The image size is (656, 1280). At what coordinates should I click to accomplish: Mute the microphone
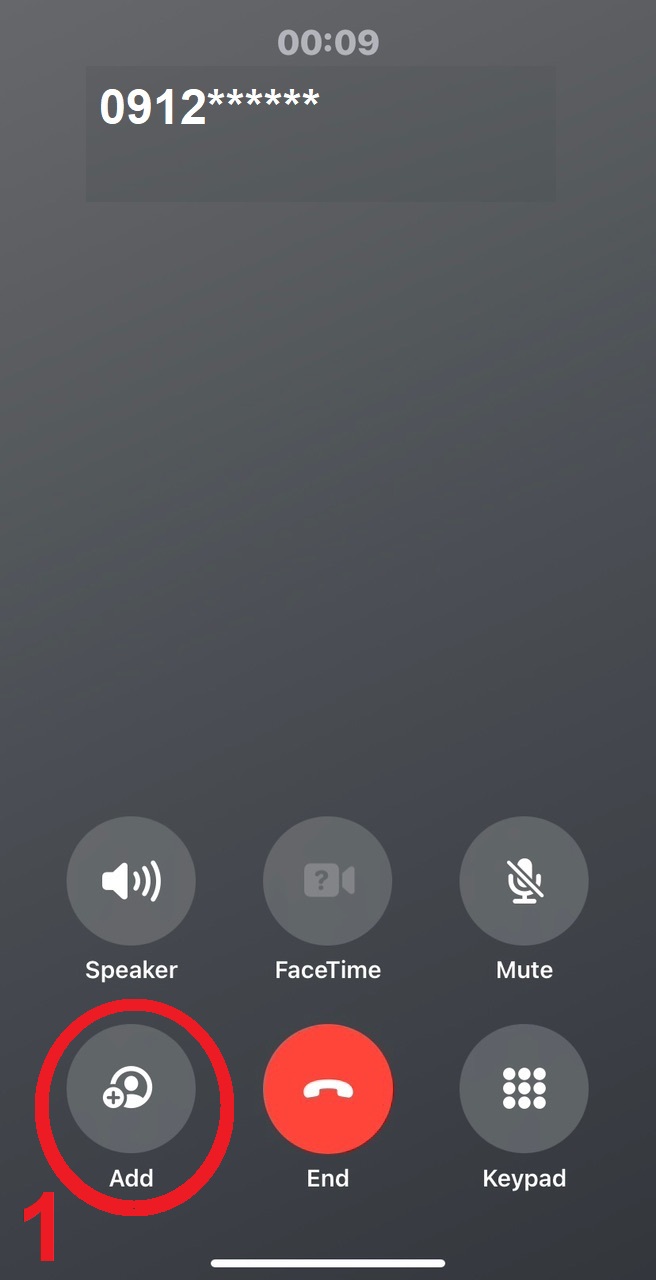click(524, 881)
